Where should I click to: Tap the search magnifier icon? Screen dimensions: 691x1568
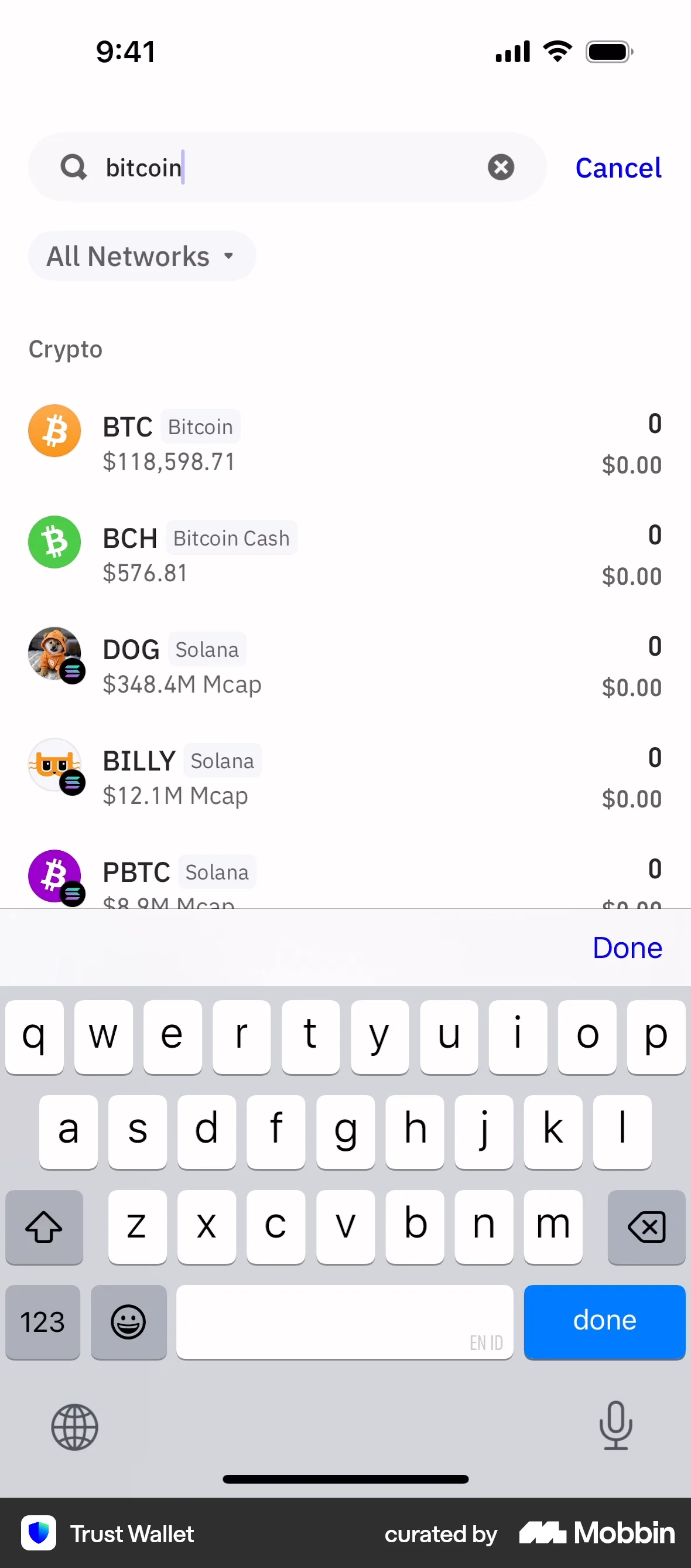73,168
